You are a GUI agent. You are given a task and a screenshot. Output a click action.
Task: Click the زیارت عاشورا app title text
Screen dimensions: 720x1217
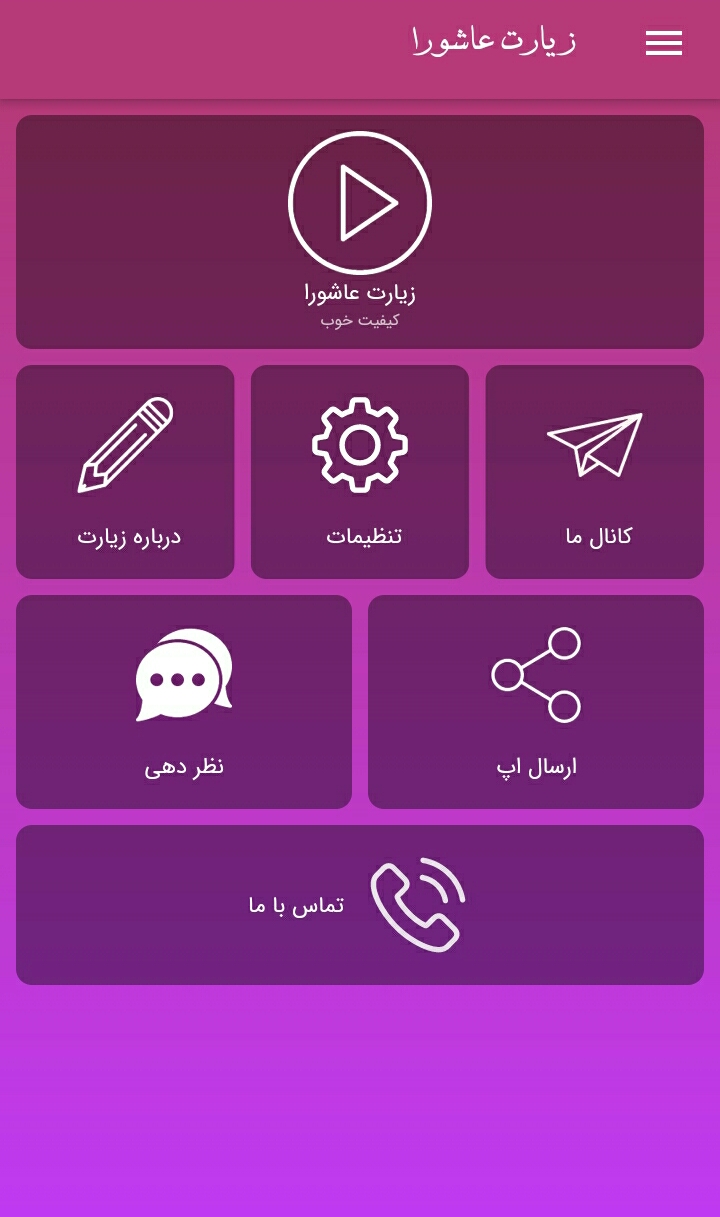click(x=492, y=40)
